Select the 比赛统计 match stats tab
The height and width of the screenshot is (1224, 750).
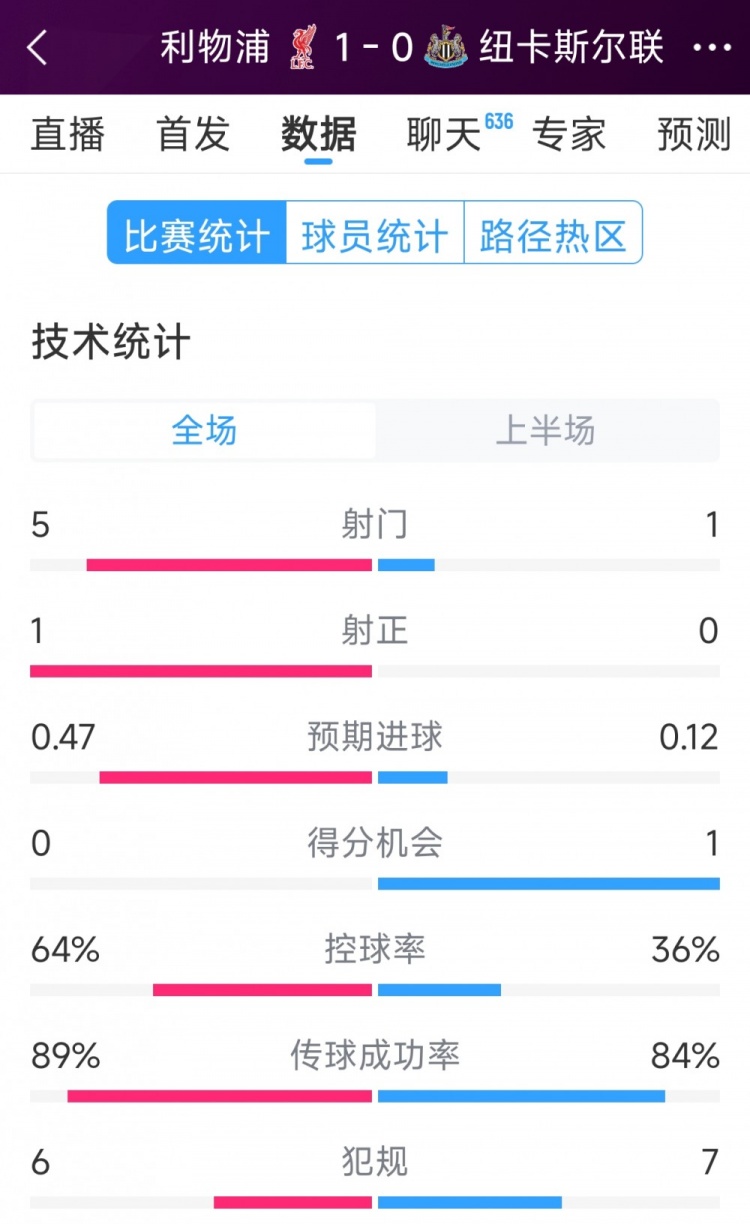coord(193,231)
